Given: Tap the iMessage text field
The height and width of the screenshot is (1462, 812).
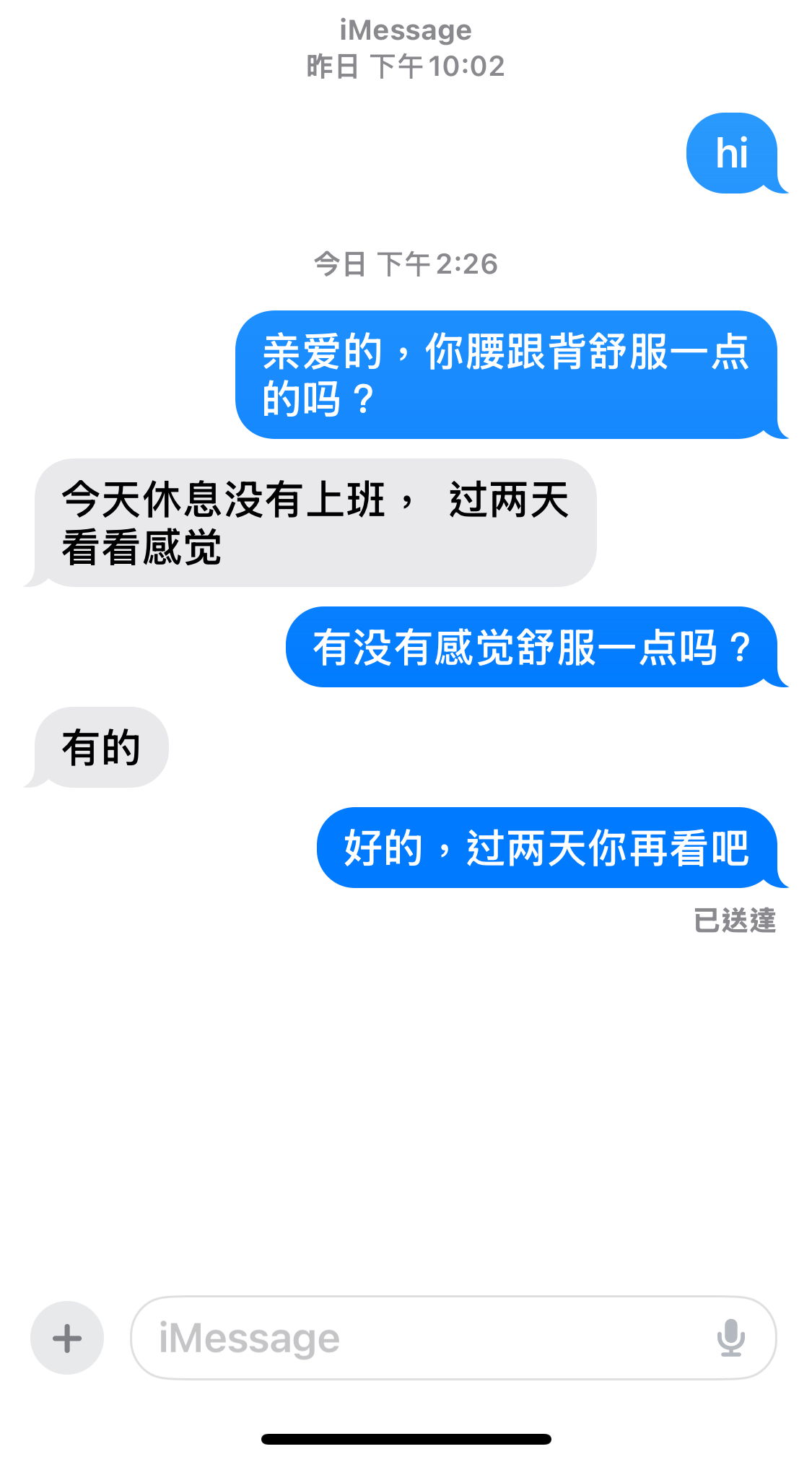Looking at the screenshot, I should [453, 1338].
